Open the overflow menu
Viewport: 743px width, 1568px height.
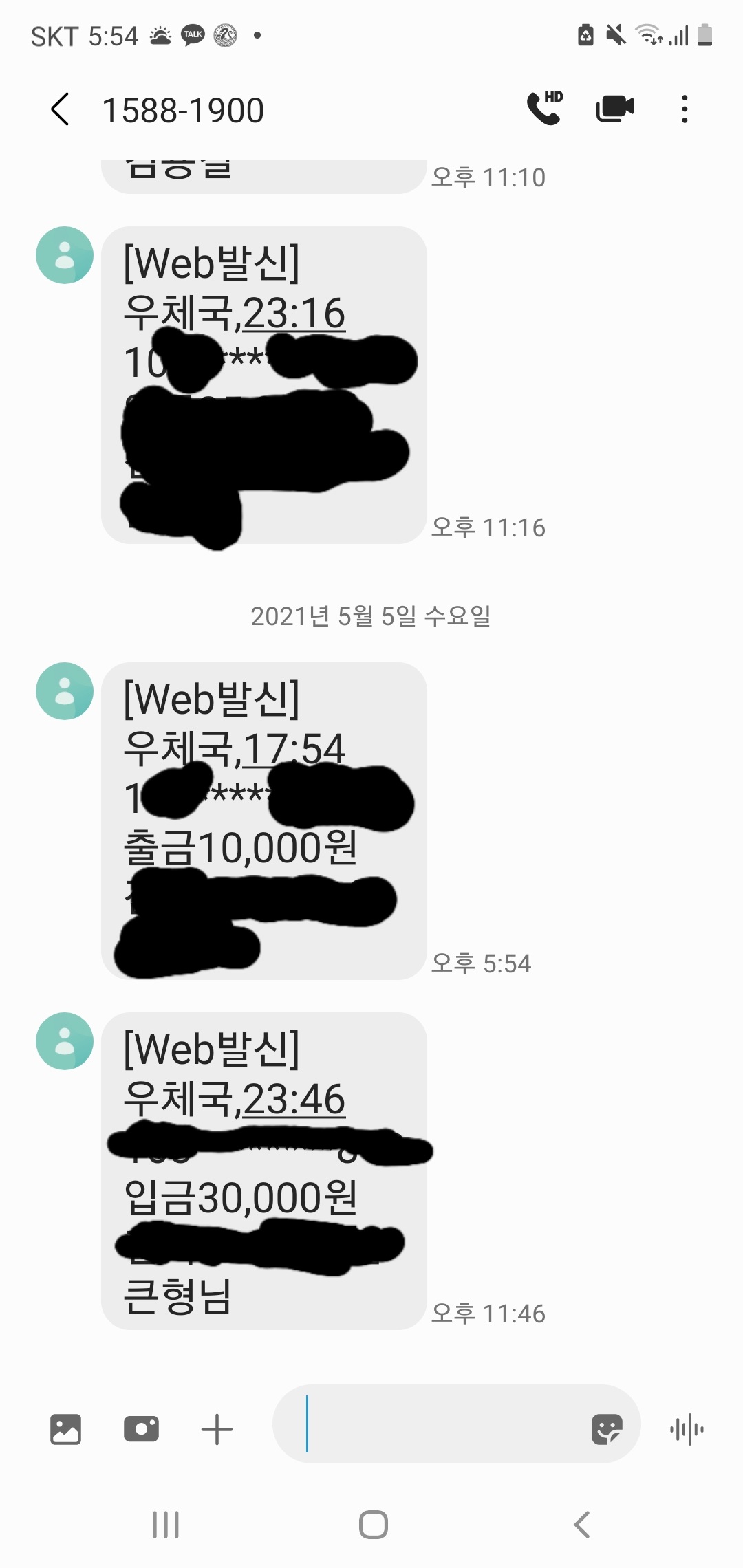click(x=684, y=109)
